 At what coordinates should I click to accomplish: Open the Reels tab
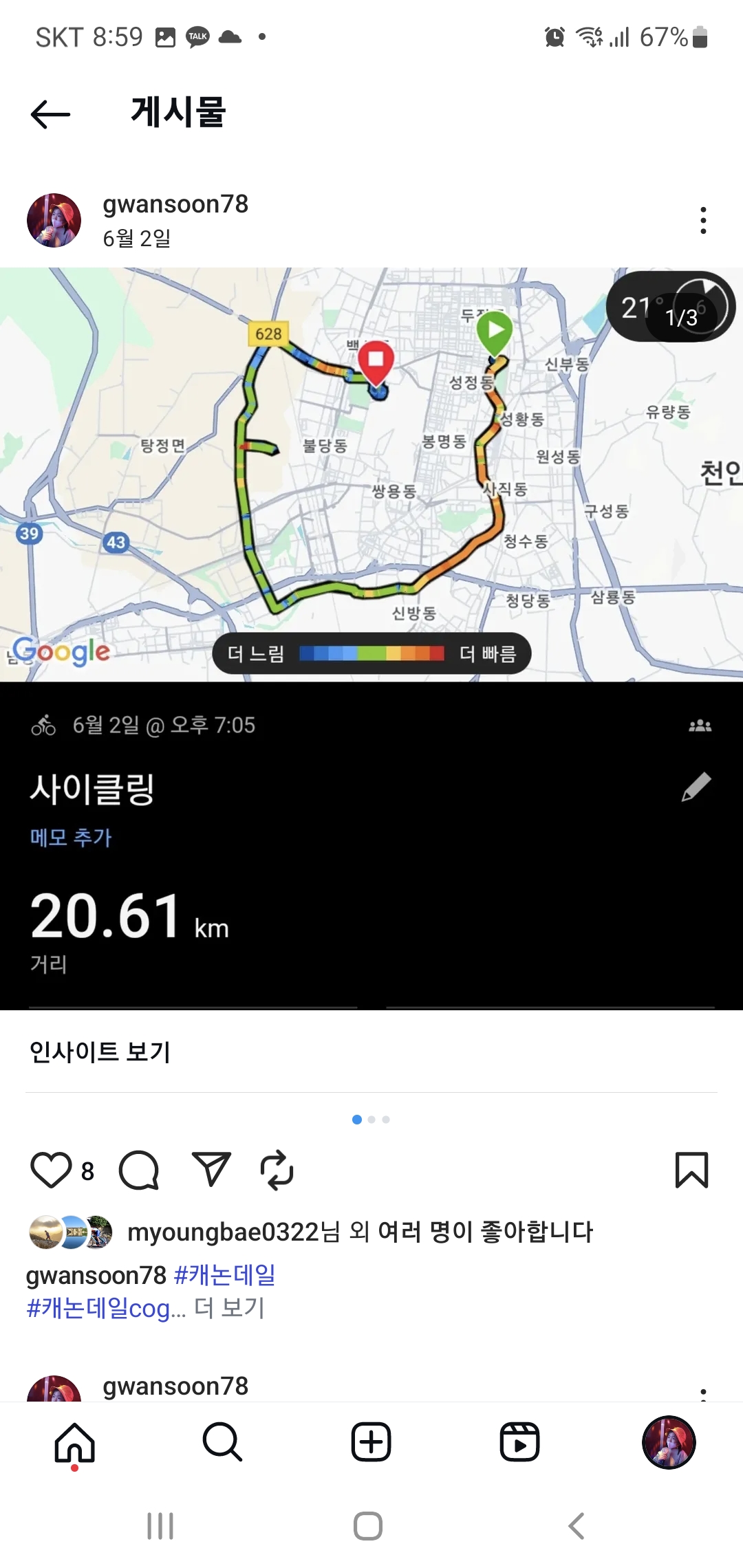click(x=519, y=1442)
